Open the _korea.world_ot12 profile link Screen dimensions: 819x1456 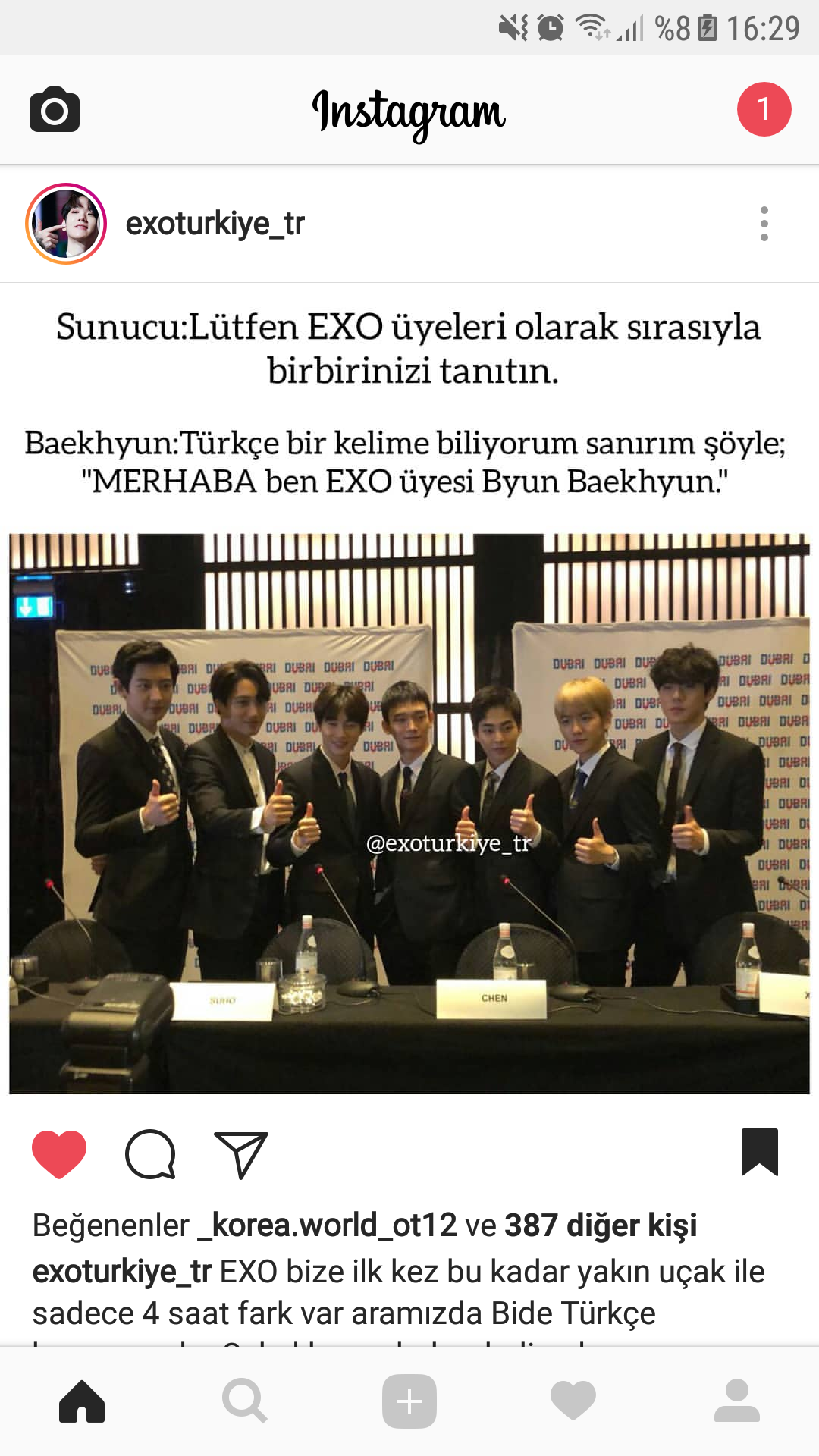point(327,1225)
